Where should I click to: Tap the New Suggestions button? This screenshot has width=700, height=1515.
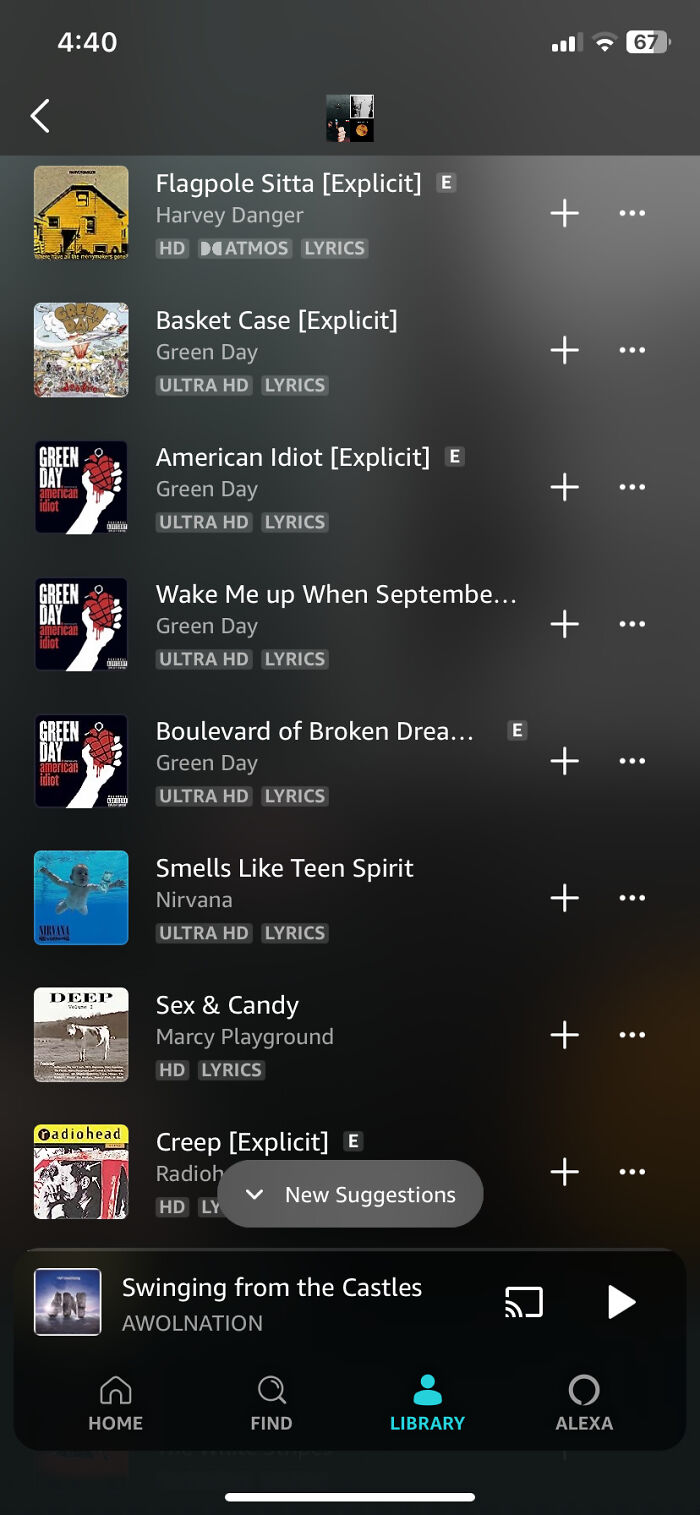pos(350,1194)
